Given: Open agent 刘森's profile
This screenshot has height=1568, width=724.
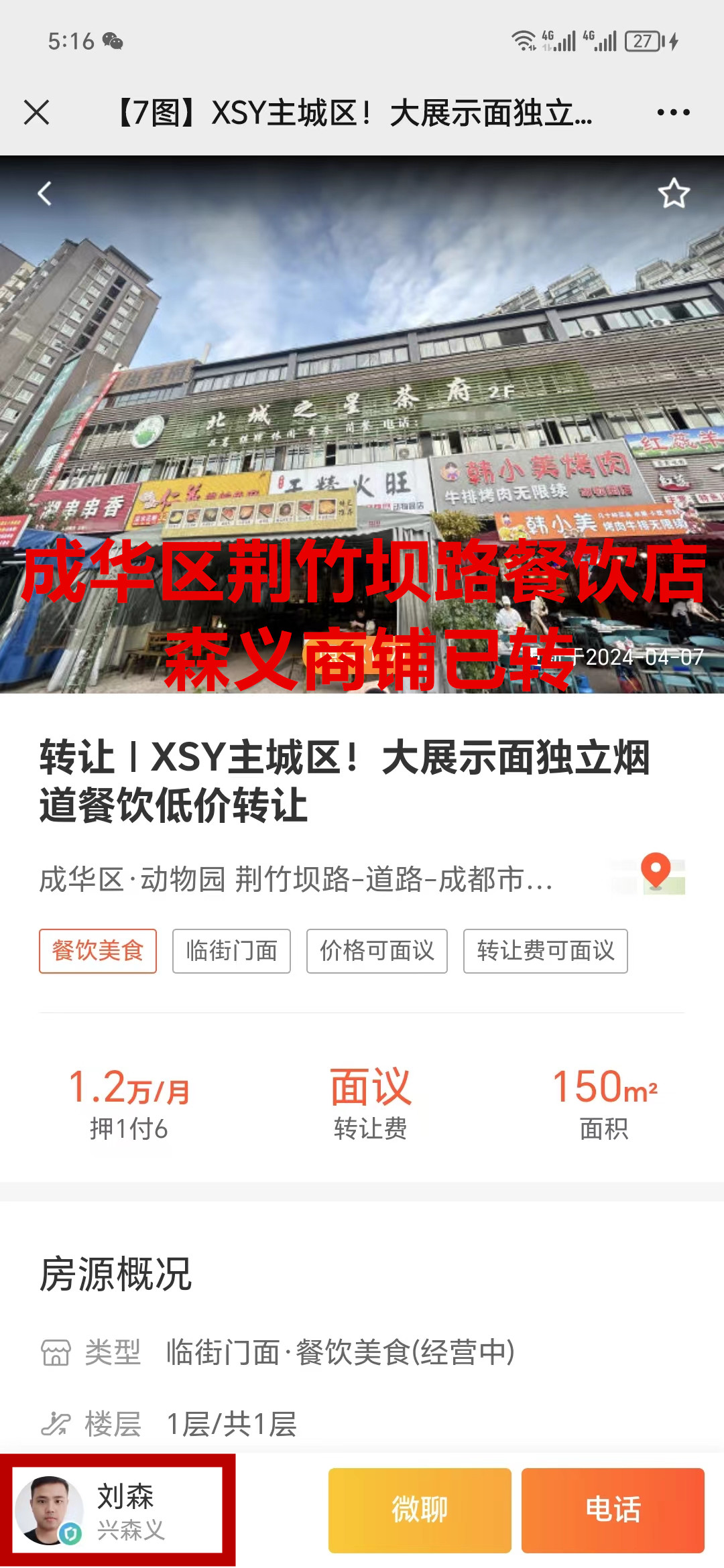Looking at the screenshot, I should coord(118,1510).
